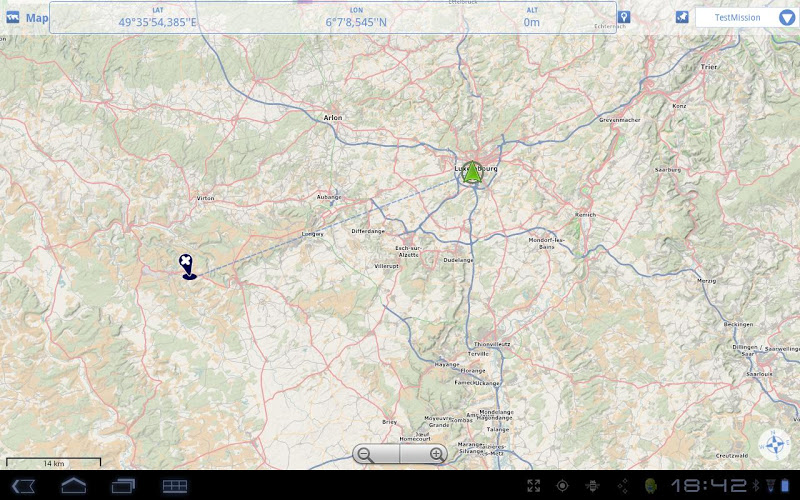
Task: Select the green aircraft marker near Luxembourg
Action: coord(472,173)
